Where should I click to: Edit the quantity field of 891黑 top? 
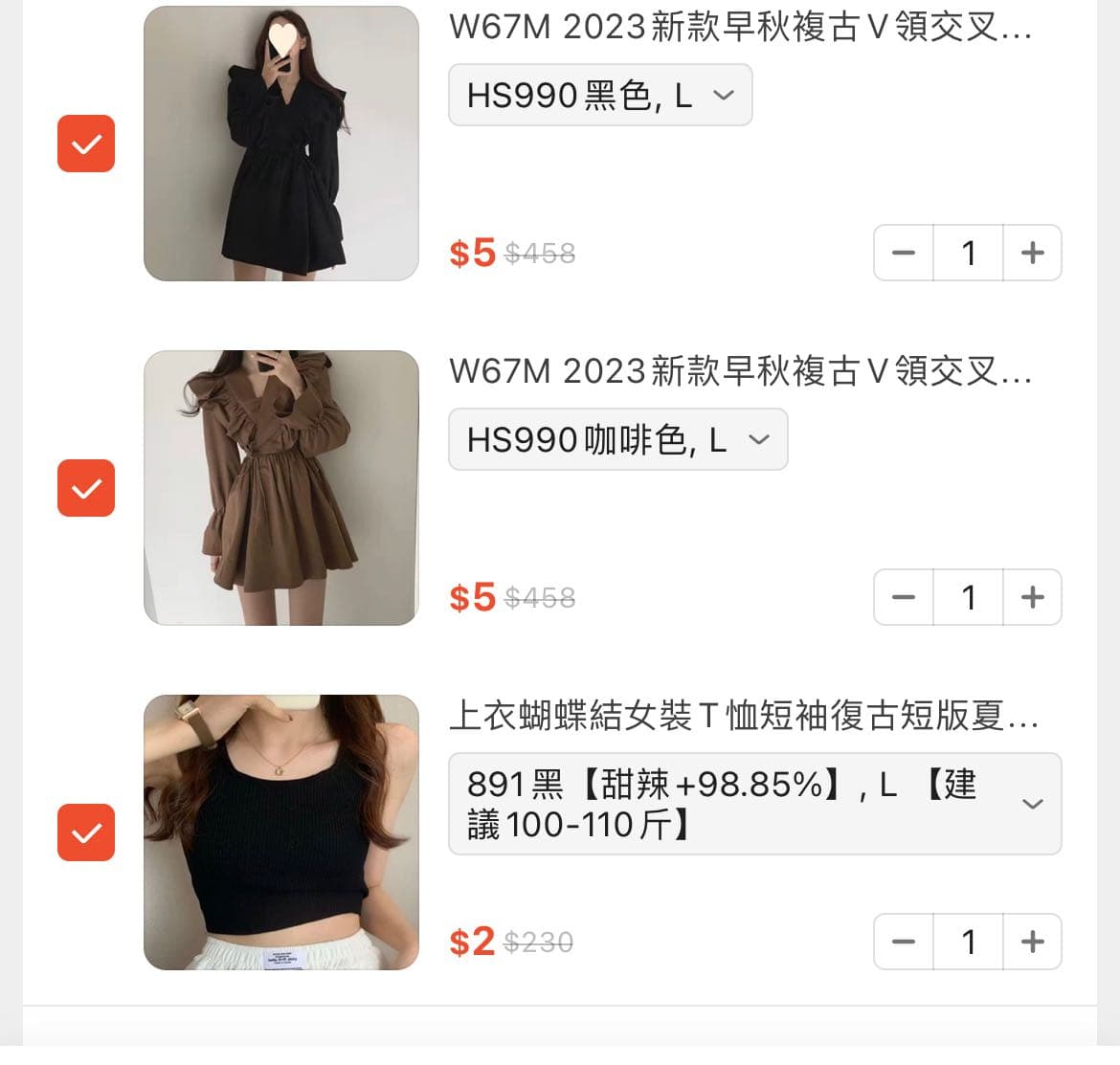pyautogui.click(x=968, y=942)
